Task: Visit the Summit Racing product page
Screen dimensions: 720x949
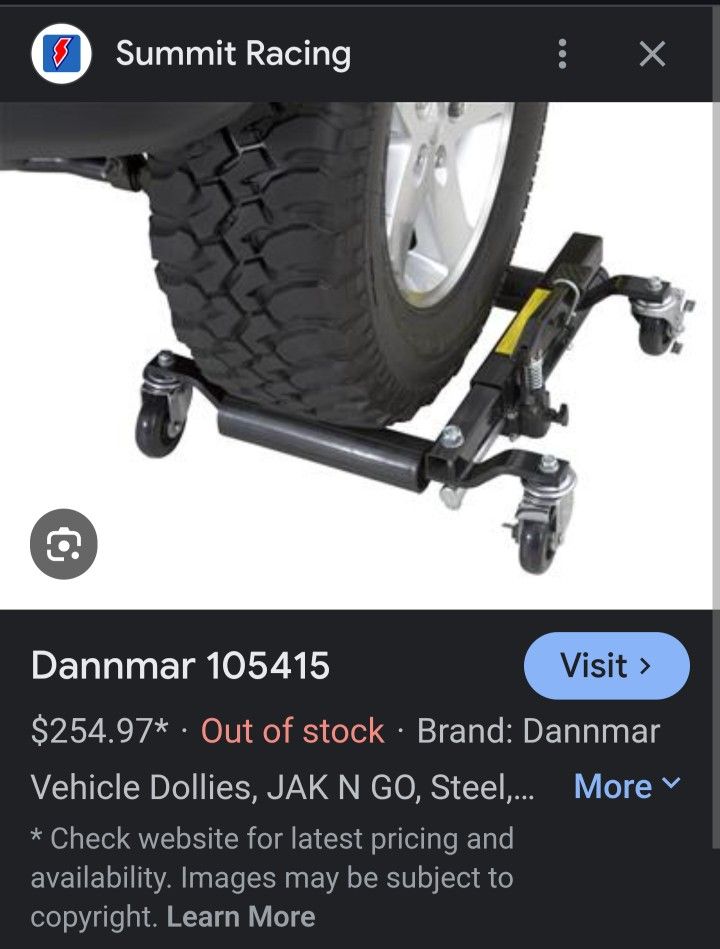Action: [606, 666]
